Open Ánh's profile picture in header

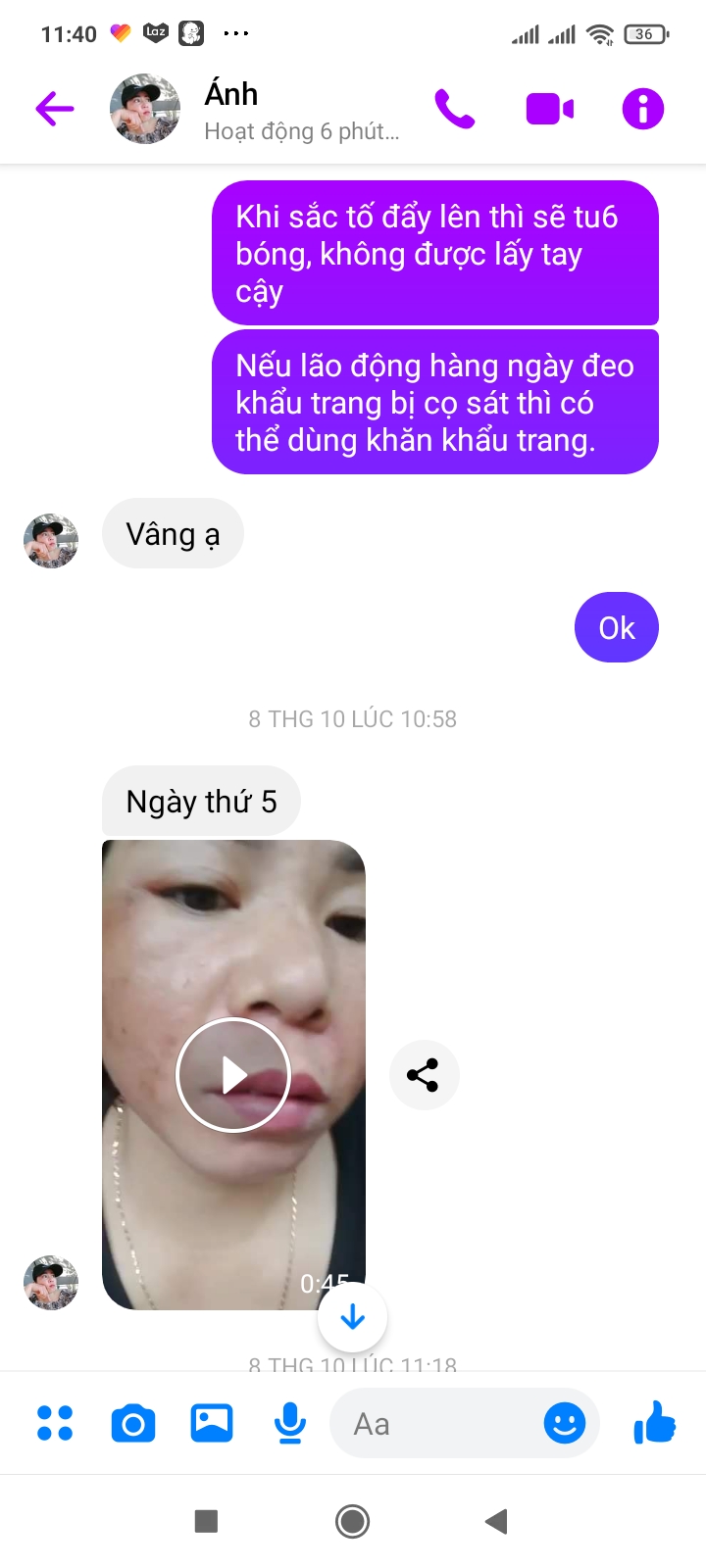pos(145,109)
